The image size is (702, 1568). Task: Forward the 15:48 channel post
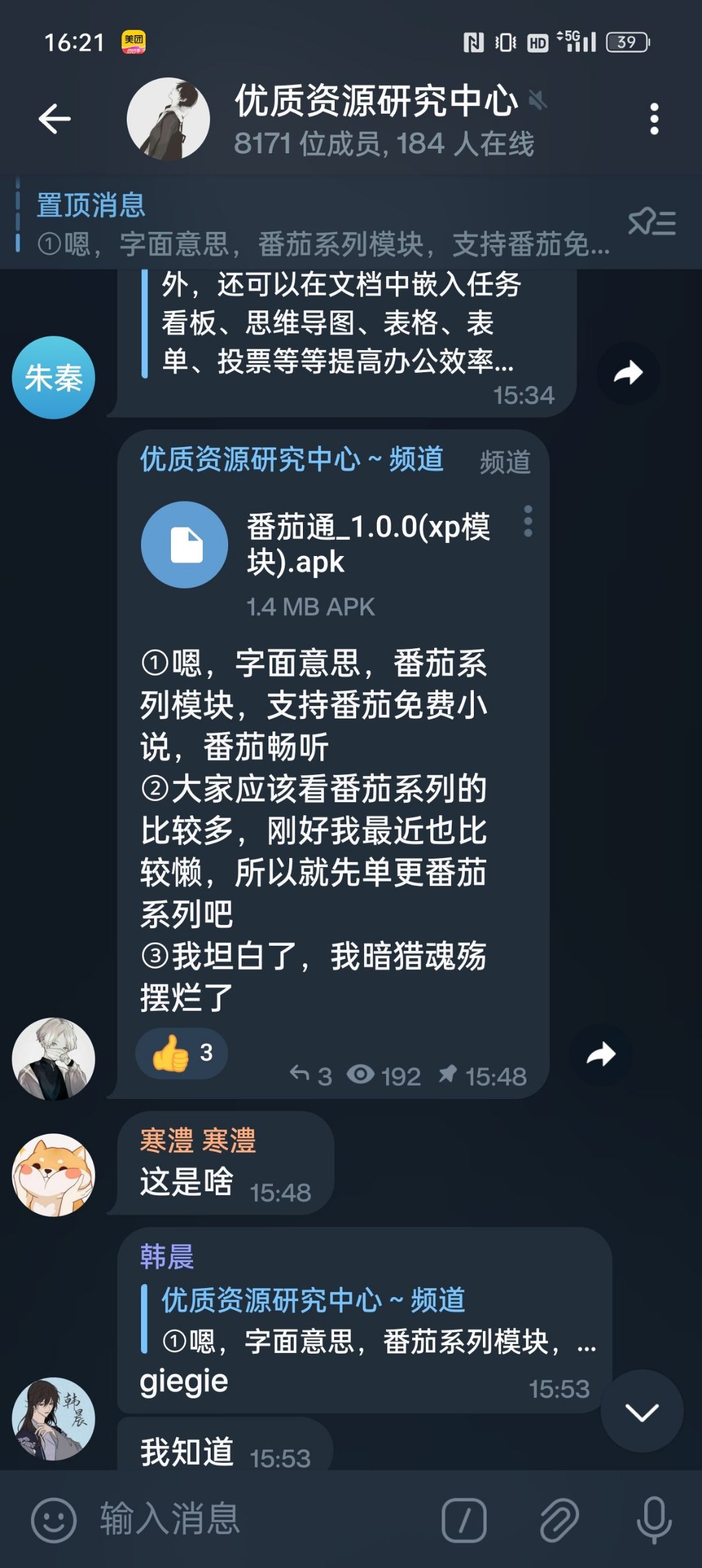tap(601, 1054)
